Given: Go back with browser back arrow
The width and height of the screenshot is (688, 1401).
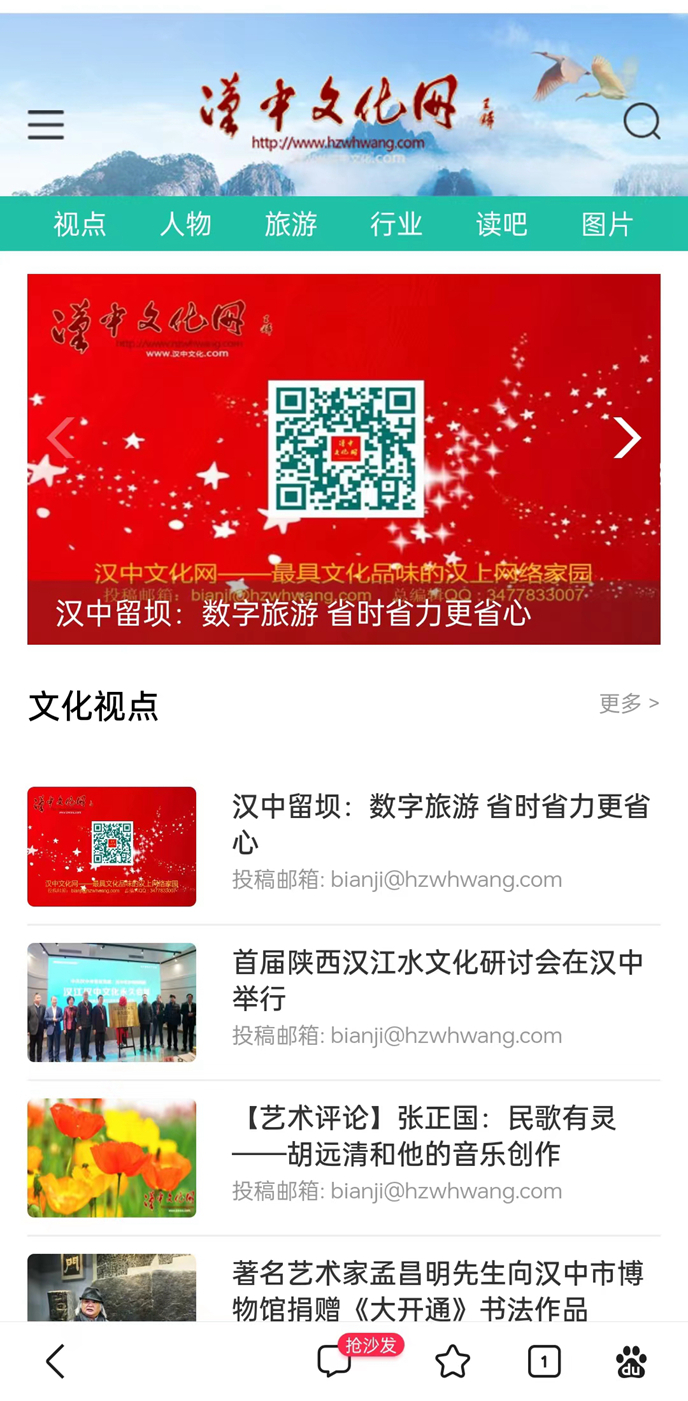Looking at the screenshot, I should 55,1361.
